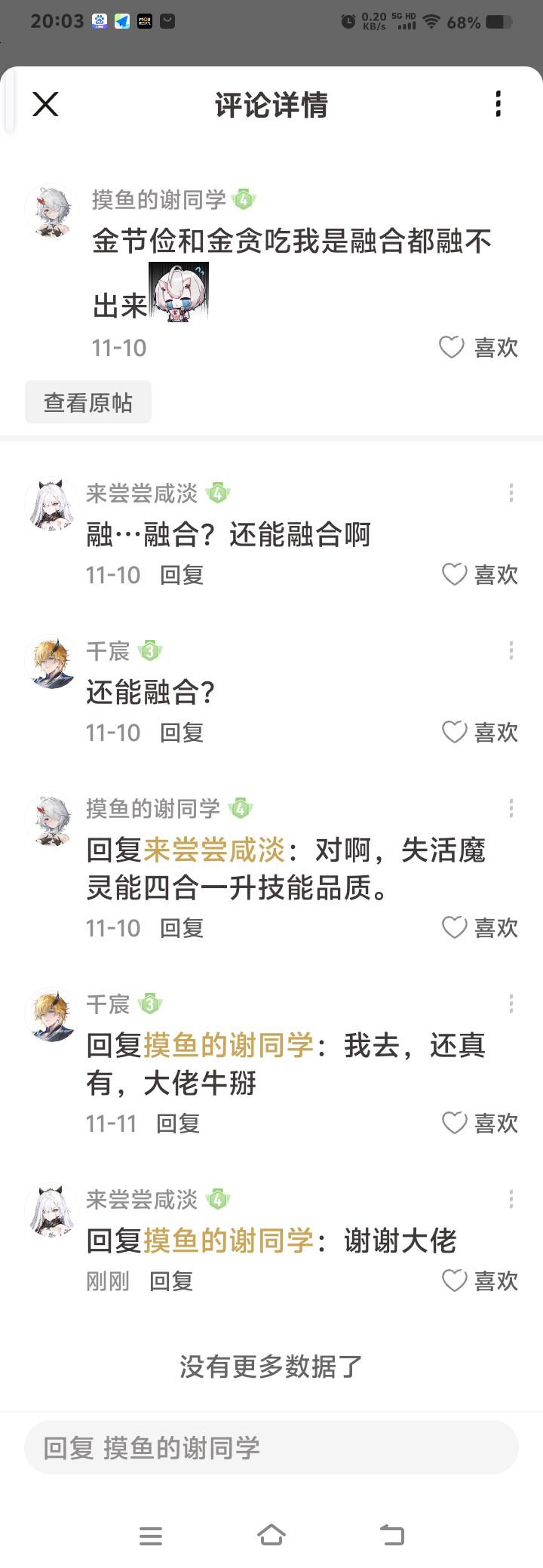Viewport: 543px width, 1568px height.
Task: Reply to 千宸's comment 还能融合？
Action: click(x=182, y=732)
